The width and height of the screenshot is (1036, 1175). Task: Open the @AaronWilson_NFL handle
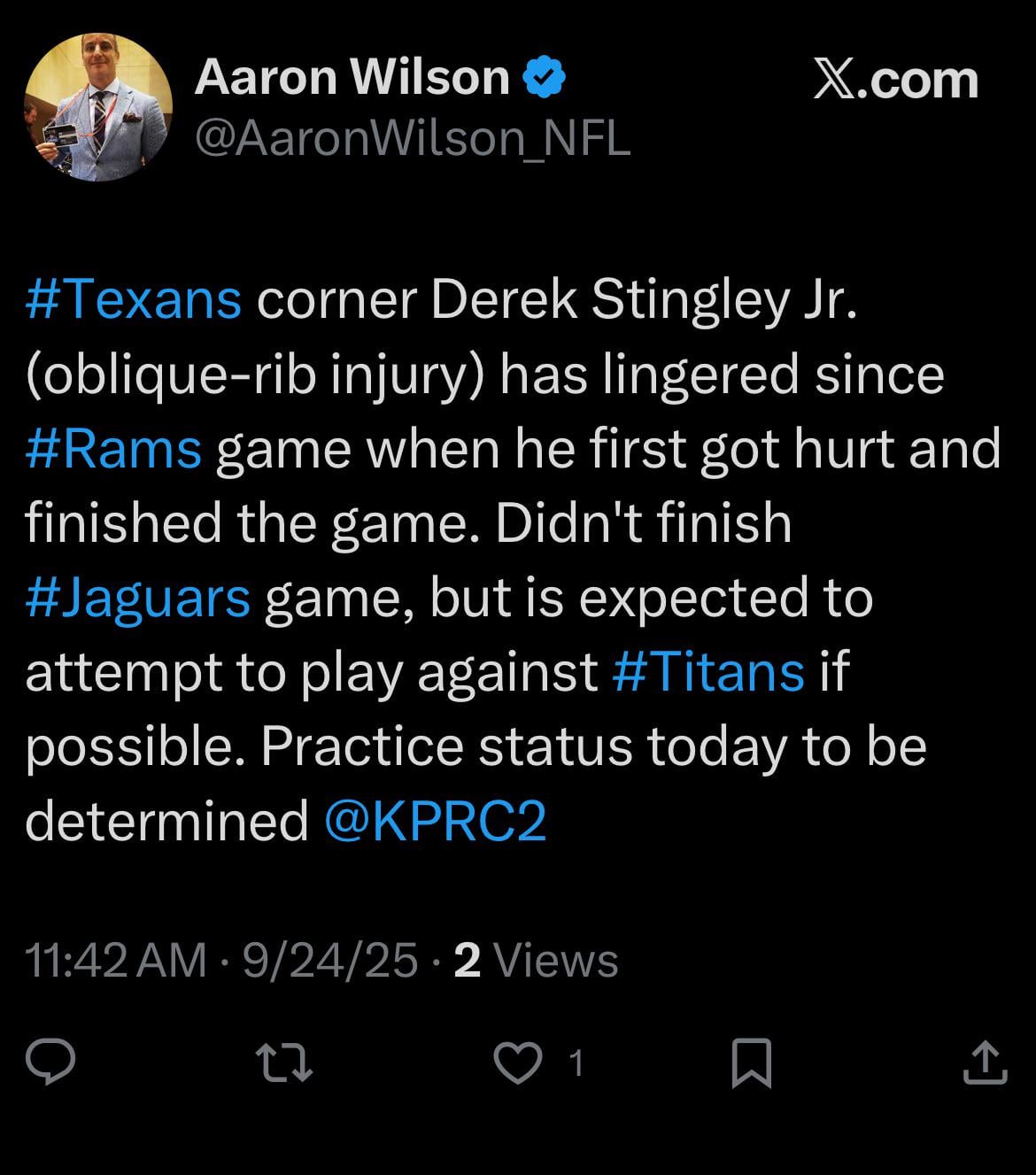pyautogui.click(x=412, y=138)
